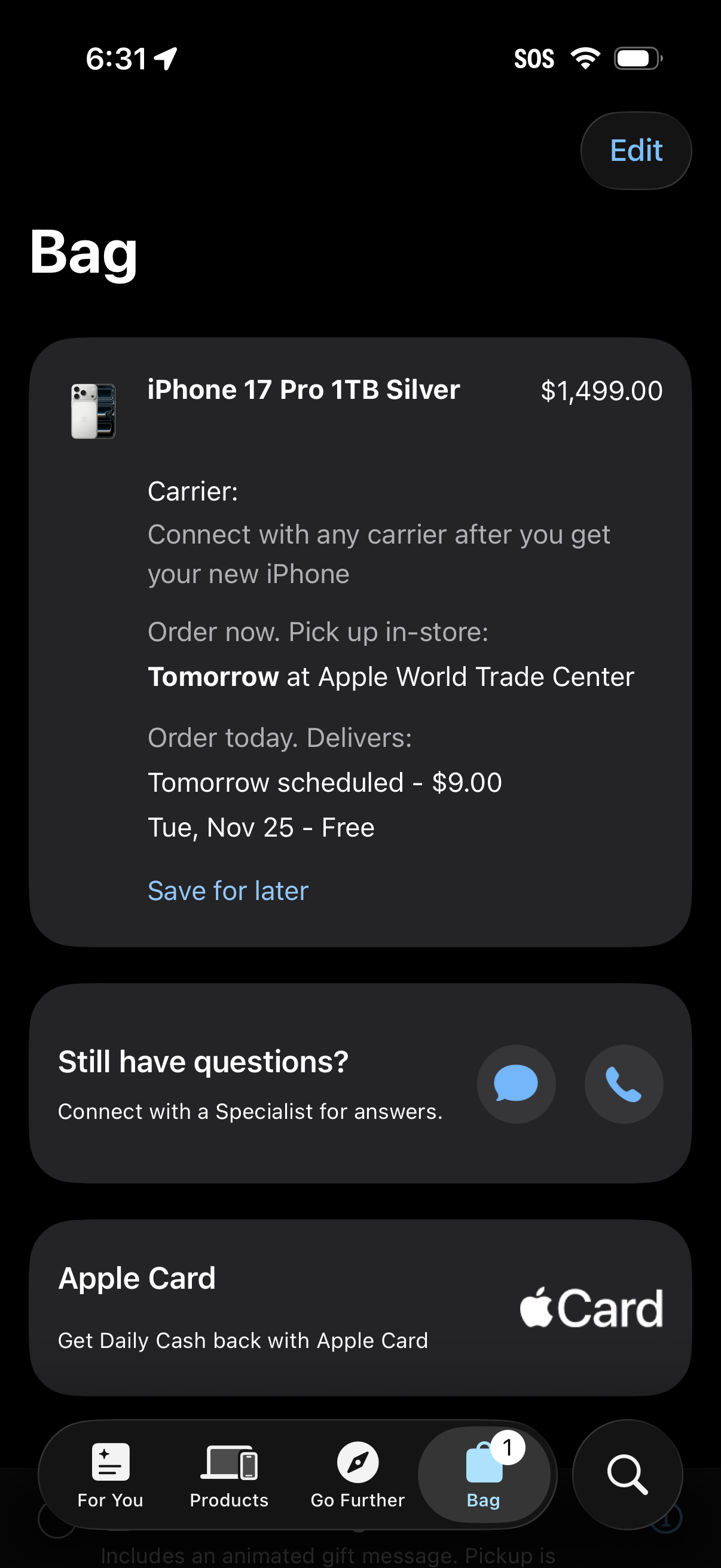
Task: Chat with a Specialist via message icon
Action: 516,1084
